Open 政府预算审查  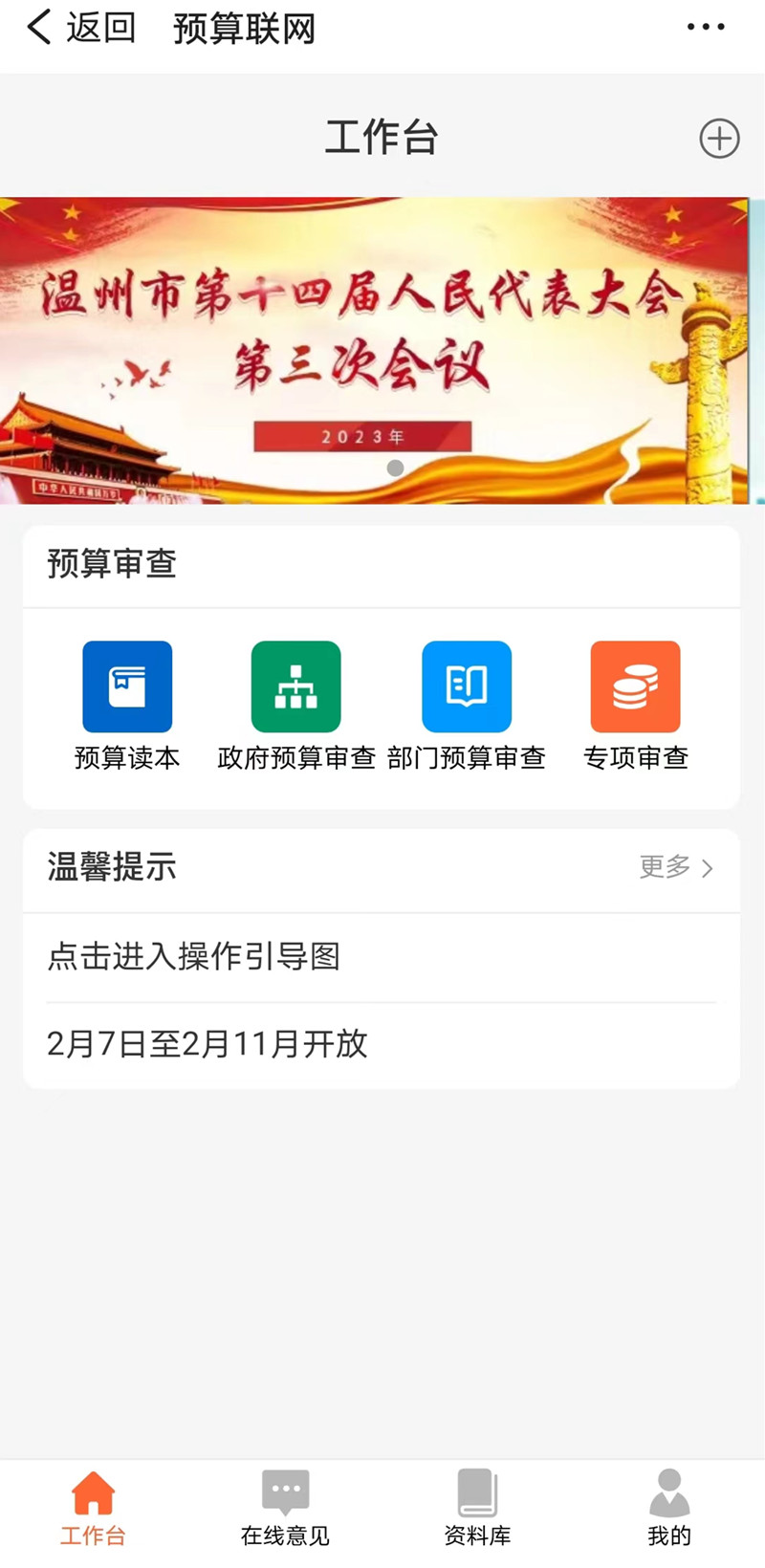[x=296, y=705]
